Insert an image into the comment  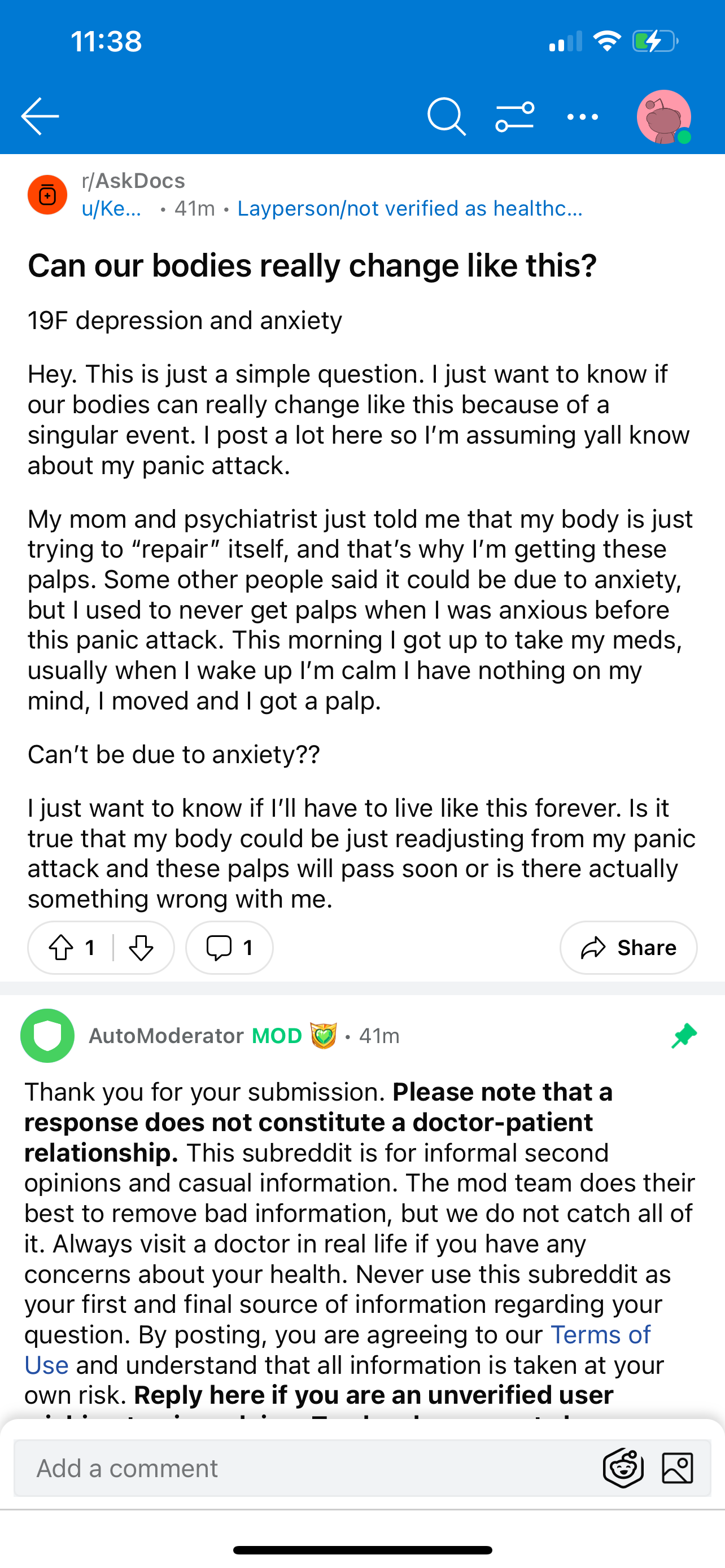click(x=677, y=1468)
